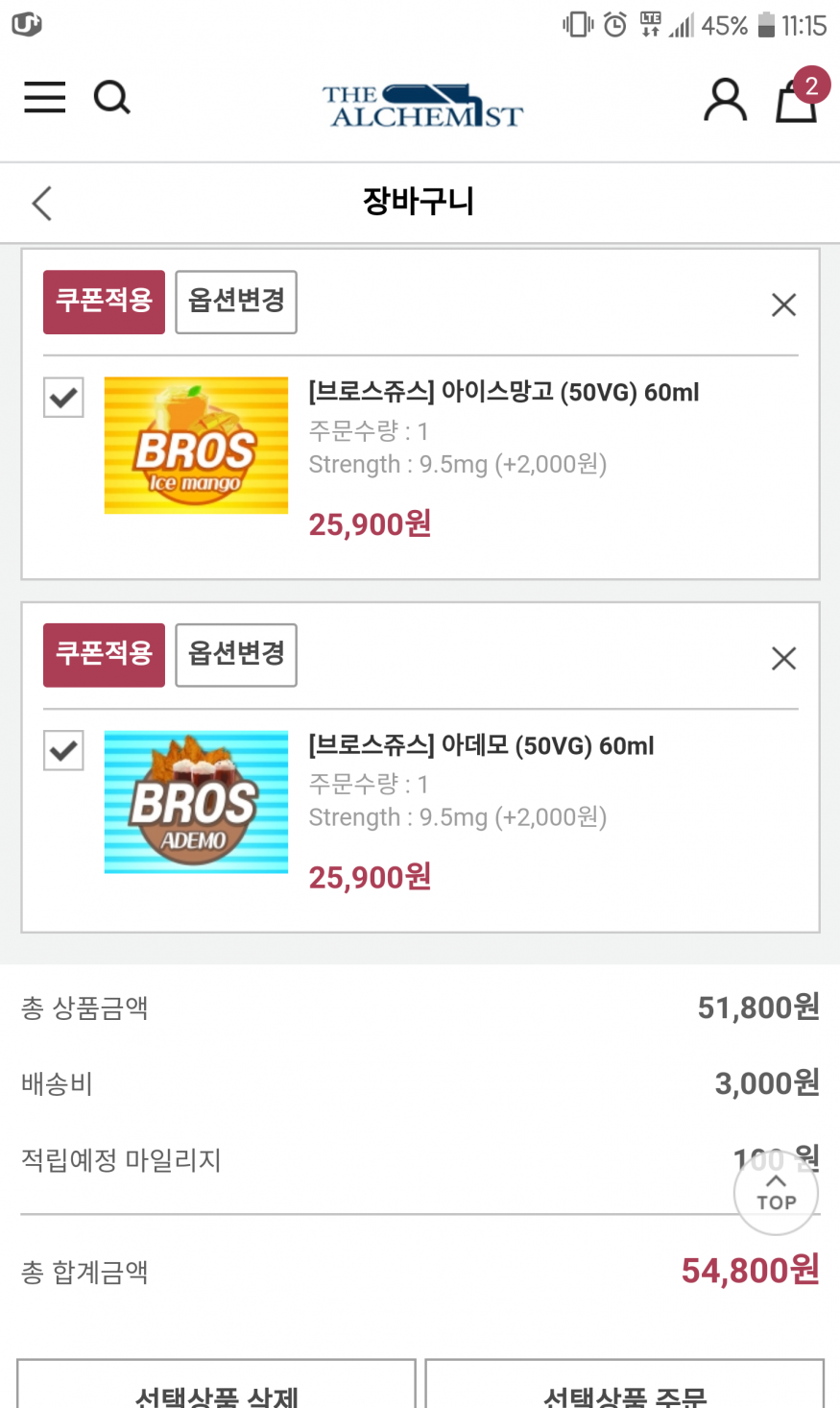
Task: Apply coupon to 아데모 item
Action: [x=104, y=655]
